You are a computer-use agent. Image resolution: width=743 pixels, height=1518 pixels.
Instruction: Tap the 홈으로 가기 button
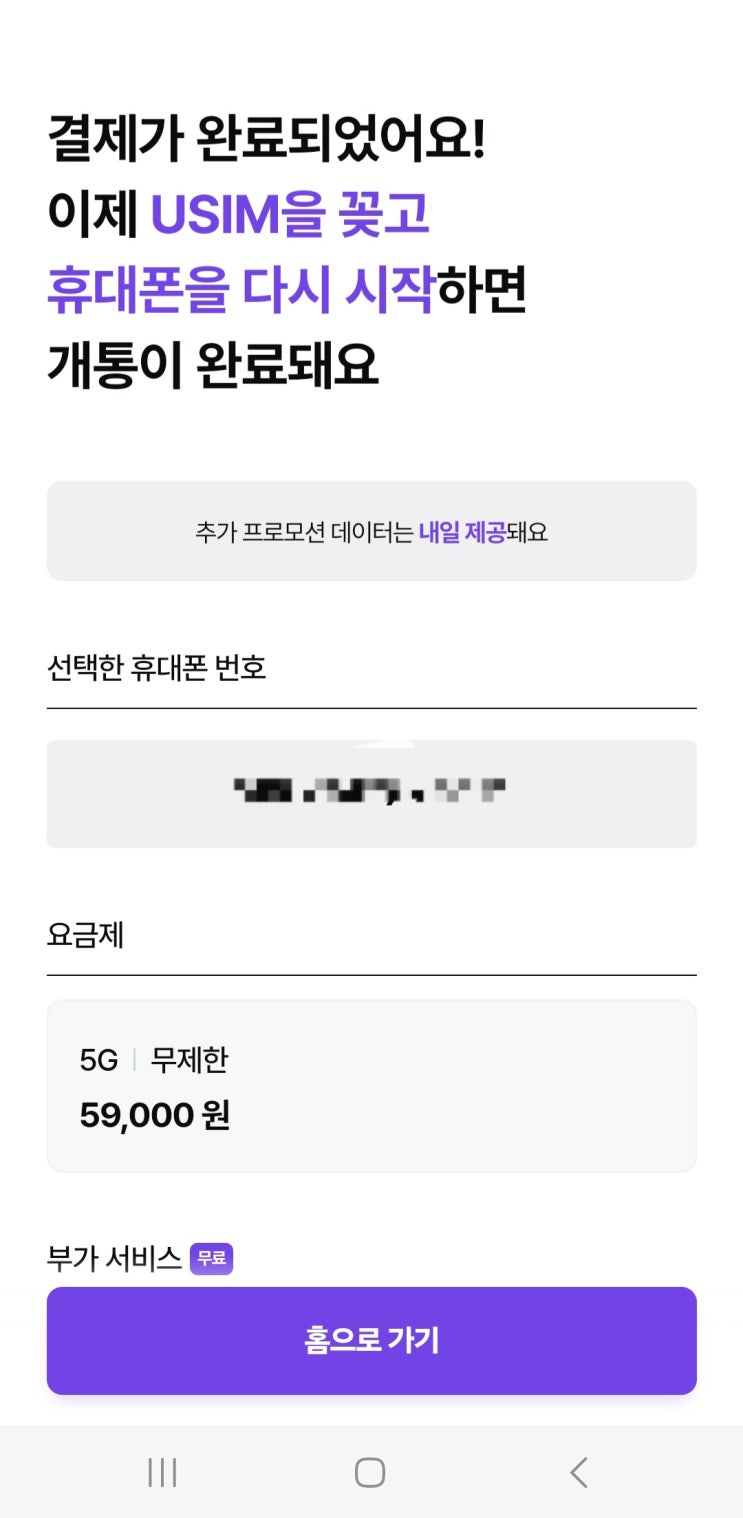point(371,1340)
